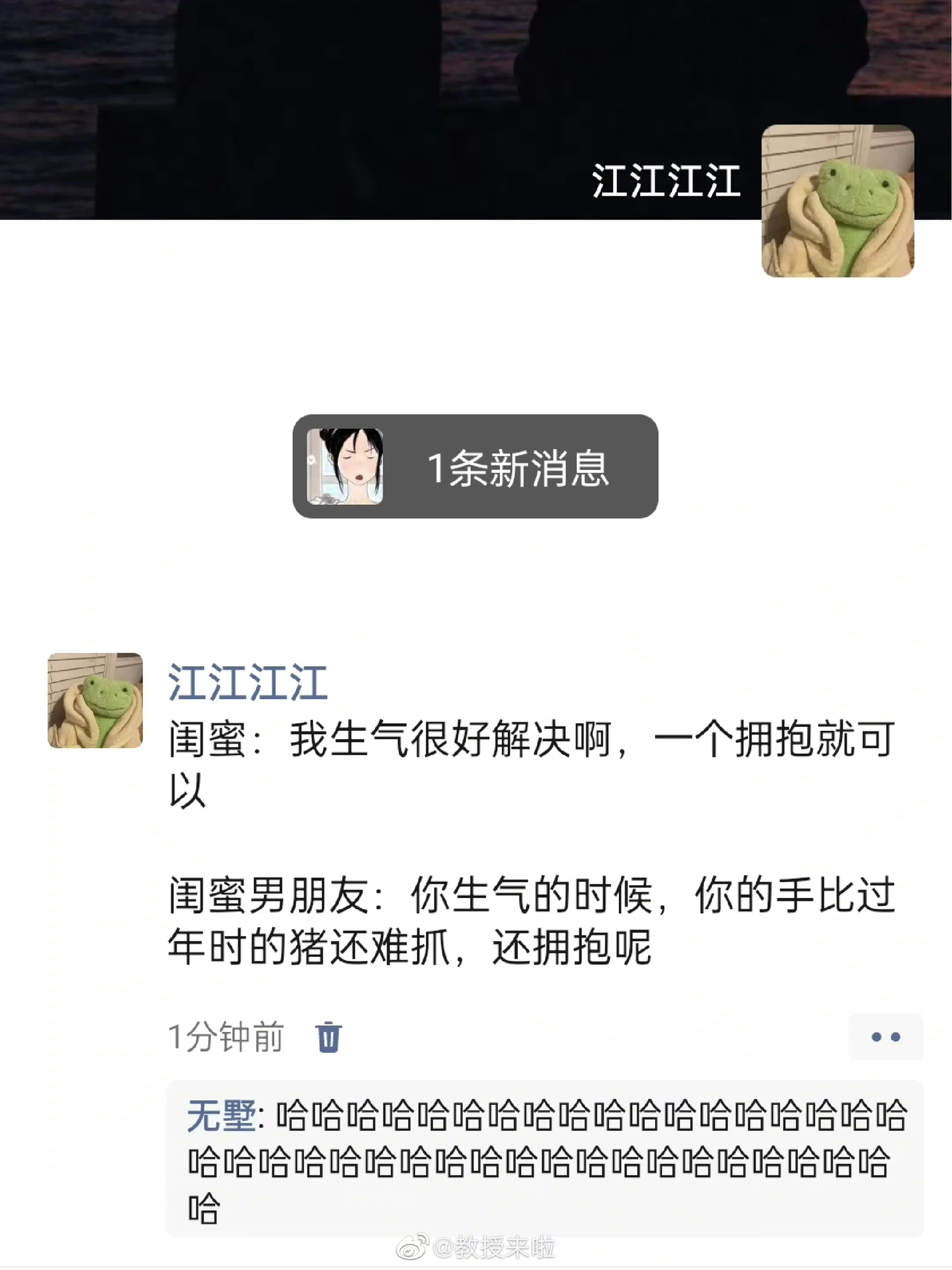Image resolution: width=952 pixels, height=1270 pixels.
Task: Open commenter 无墅's profile
Action: [221, 1116]
